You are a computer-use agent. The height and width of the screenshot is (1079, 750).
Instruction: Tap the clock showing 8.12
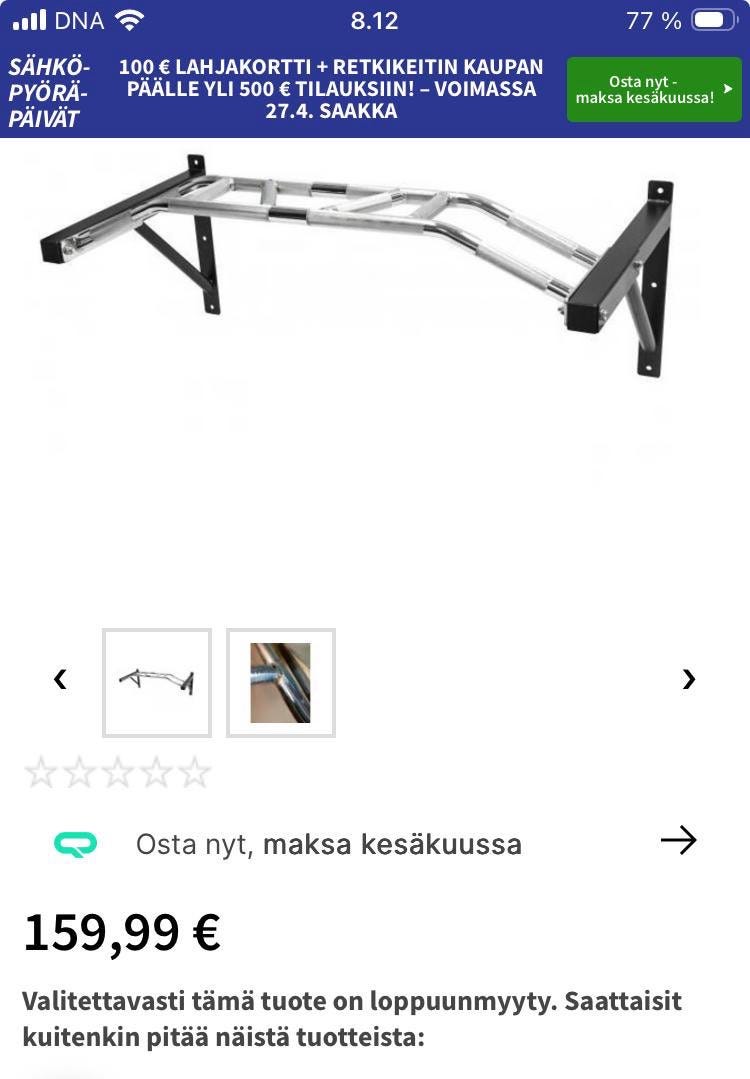coord(375,18)
